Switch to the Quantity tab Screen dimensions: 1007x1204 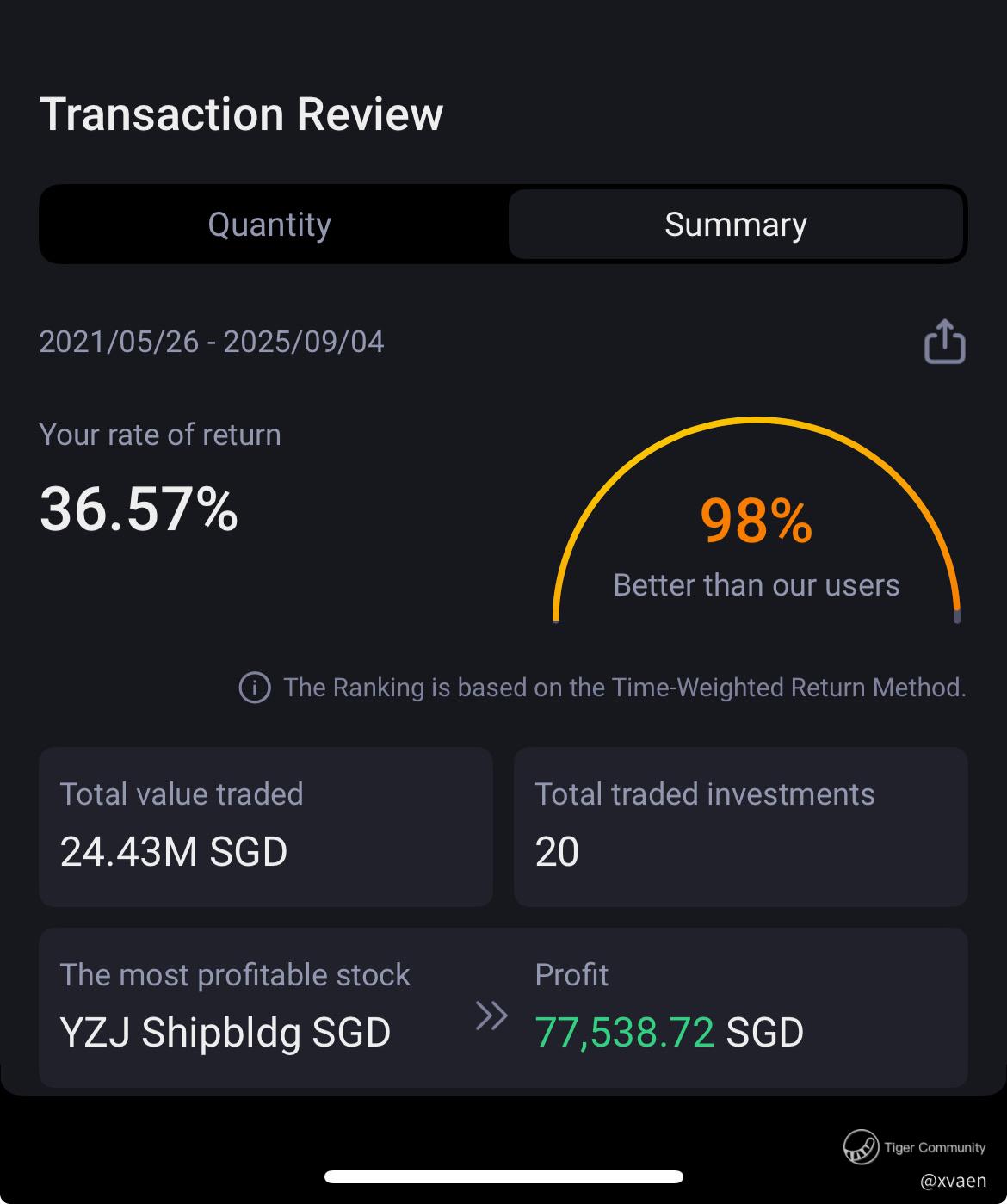pyautogui.click(x=269, y=225)
